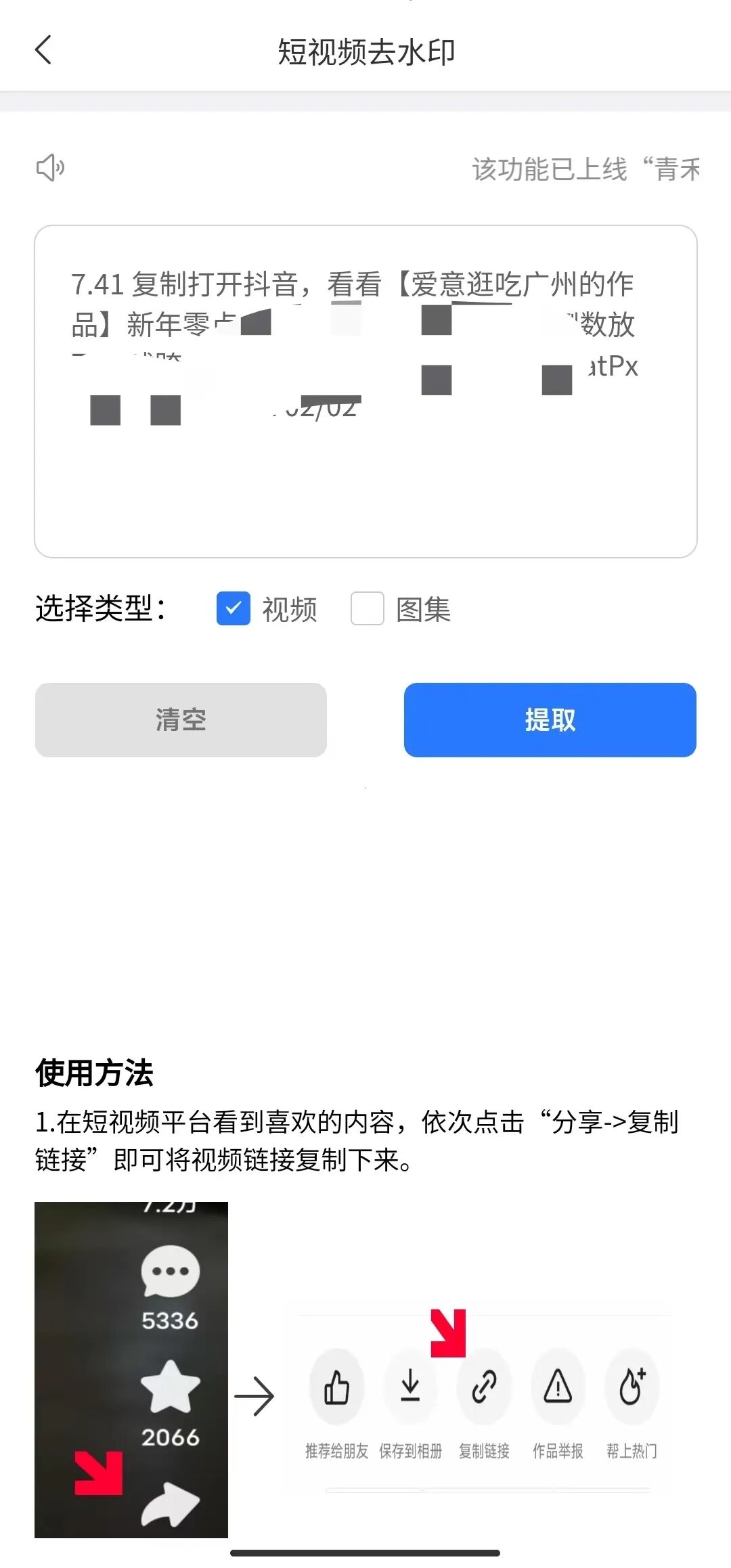
Task: Check the 图集 checkbox
Action: click(368, 609)
